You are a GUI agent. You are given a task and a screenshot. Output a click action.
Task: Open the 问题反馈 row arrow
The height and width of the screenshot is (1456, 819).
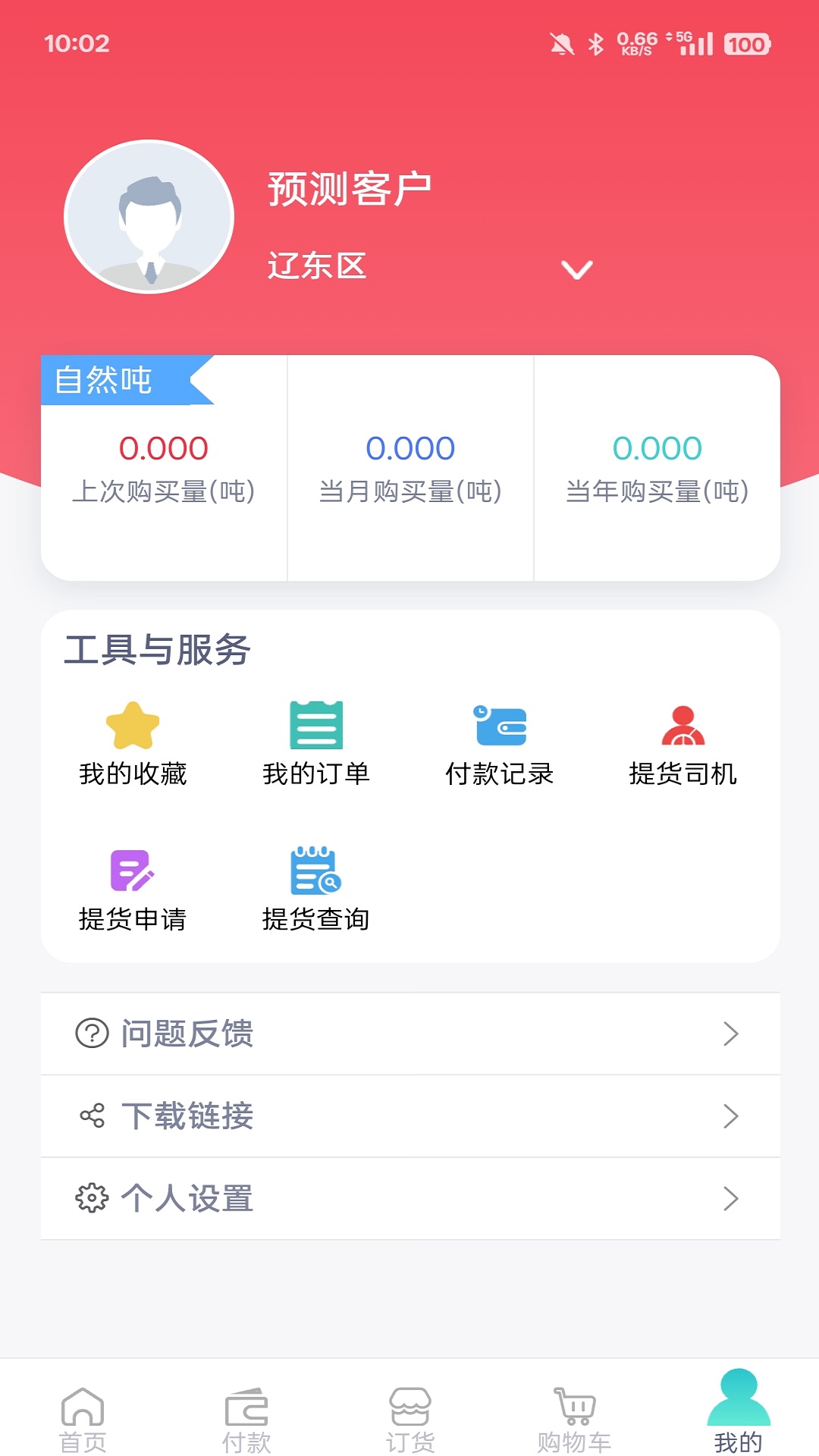(x=730, y=1034)
